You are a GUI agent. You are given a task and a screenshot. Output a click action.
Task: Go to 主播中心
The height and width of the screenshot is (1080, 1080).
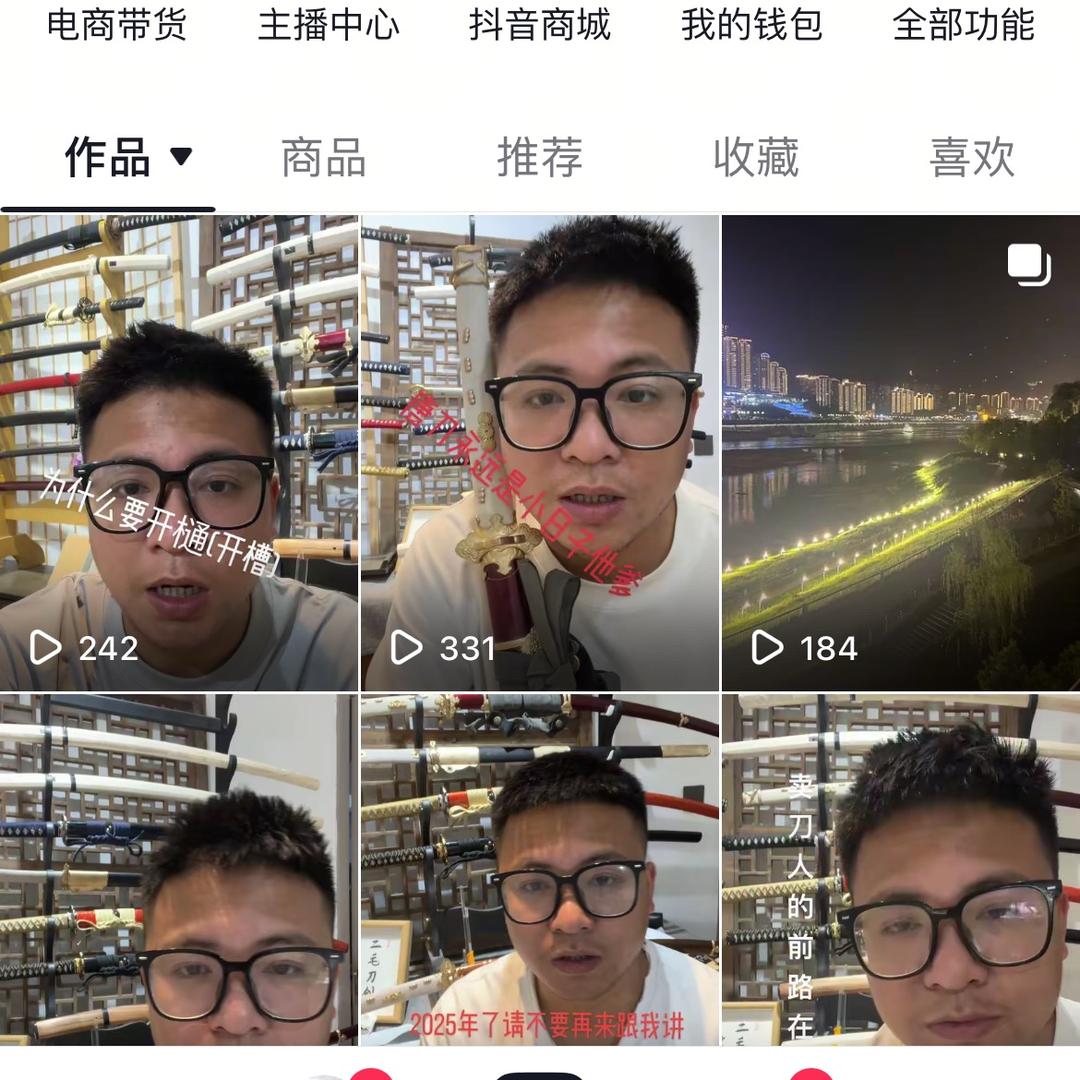(x=328, y=25)
